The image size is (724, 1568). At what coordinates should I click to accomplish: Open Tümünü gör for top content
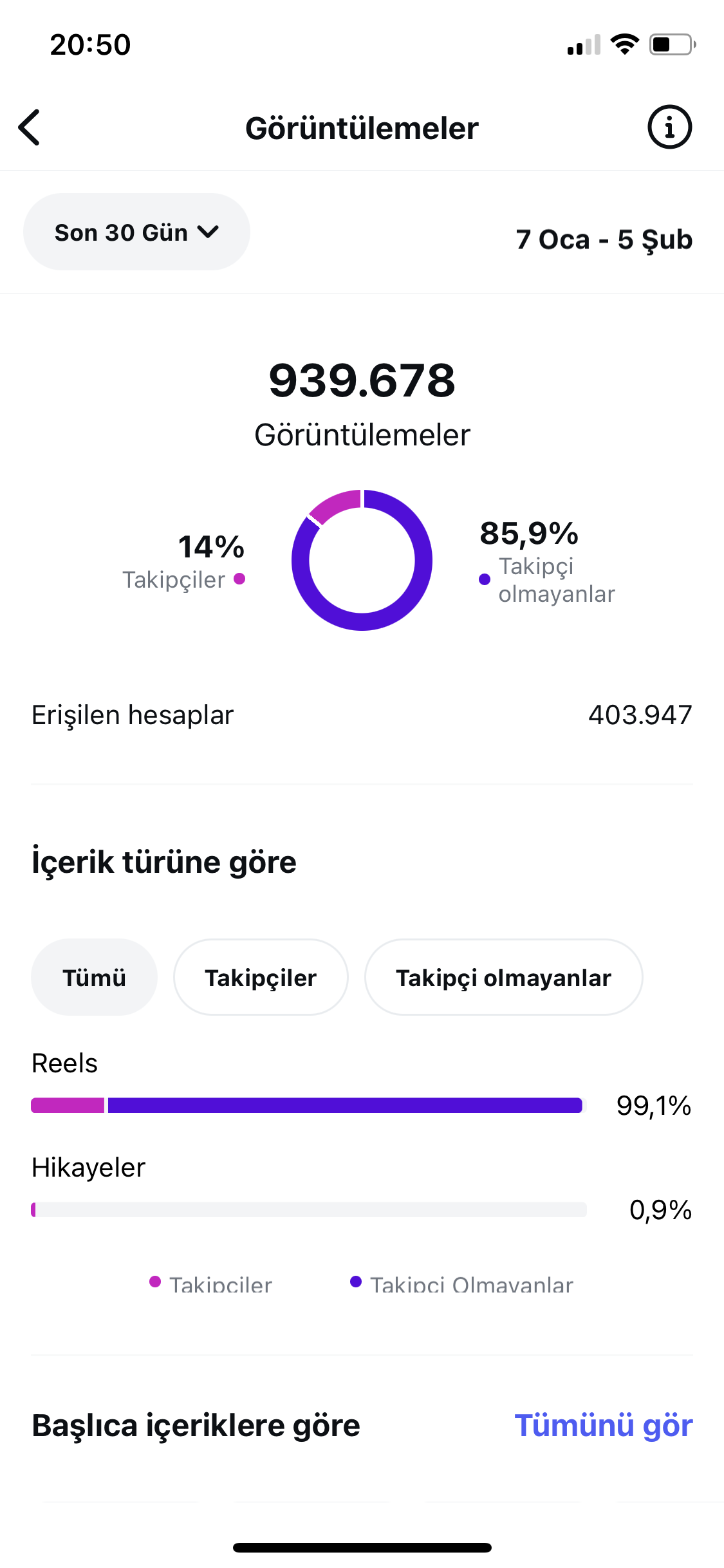tap(603, 1425)
